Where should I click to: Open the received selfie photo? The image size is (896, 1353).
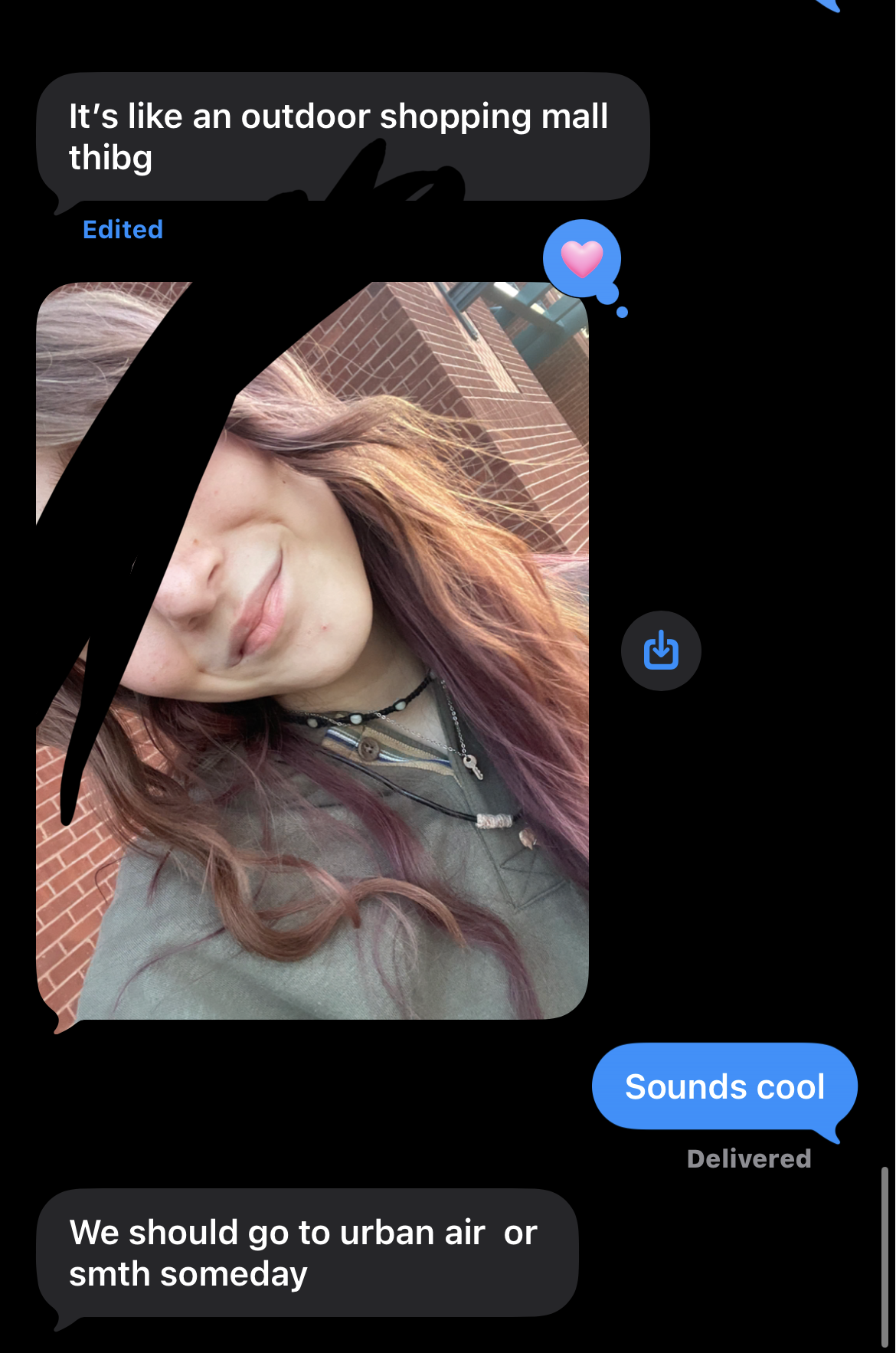(x=312, y=650)
